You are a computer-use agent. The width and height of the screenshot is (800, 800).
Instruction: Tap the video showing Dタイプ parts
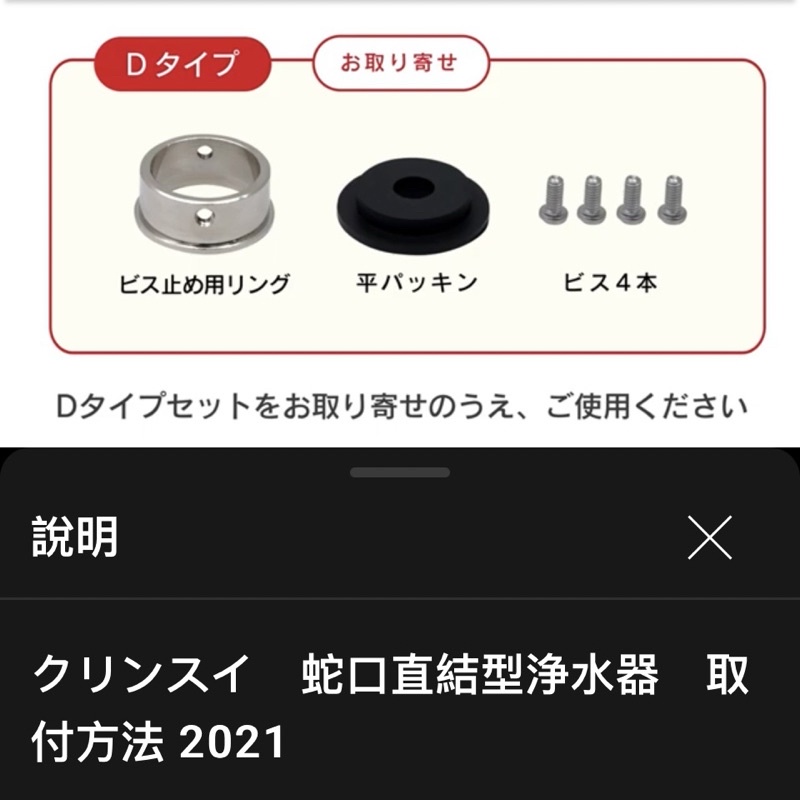(x=400, y=220)
